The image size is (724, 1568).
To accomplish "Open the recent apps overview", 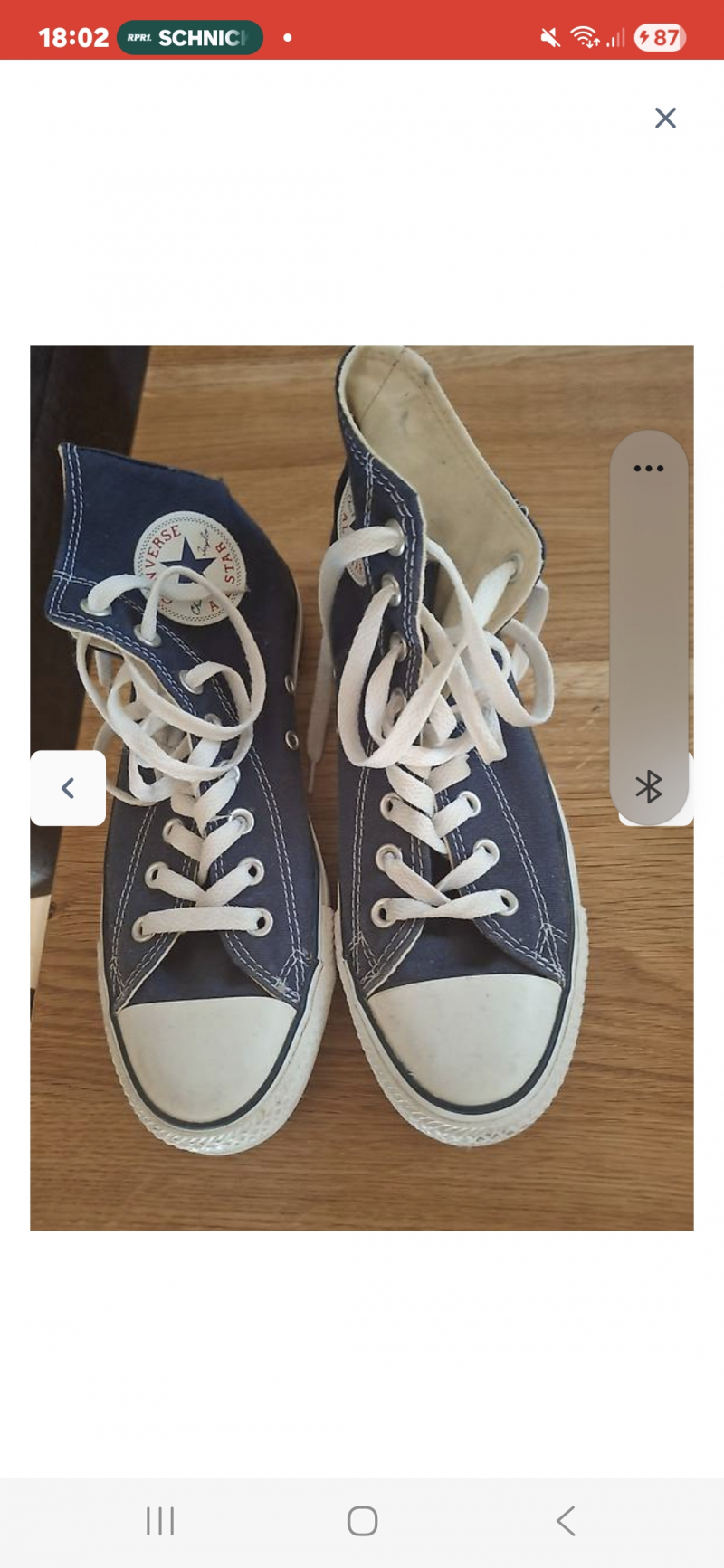I will point(160,1521).
